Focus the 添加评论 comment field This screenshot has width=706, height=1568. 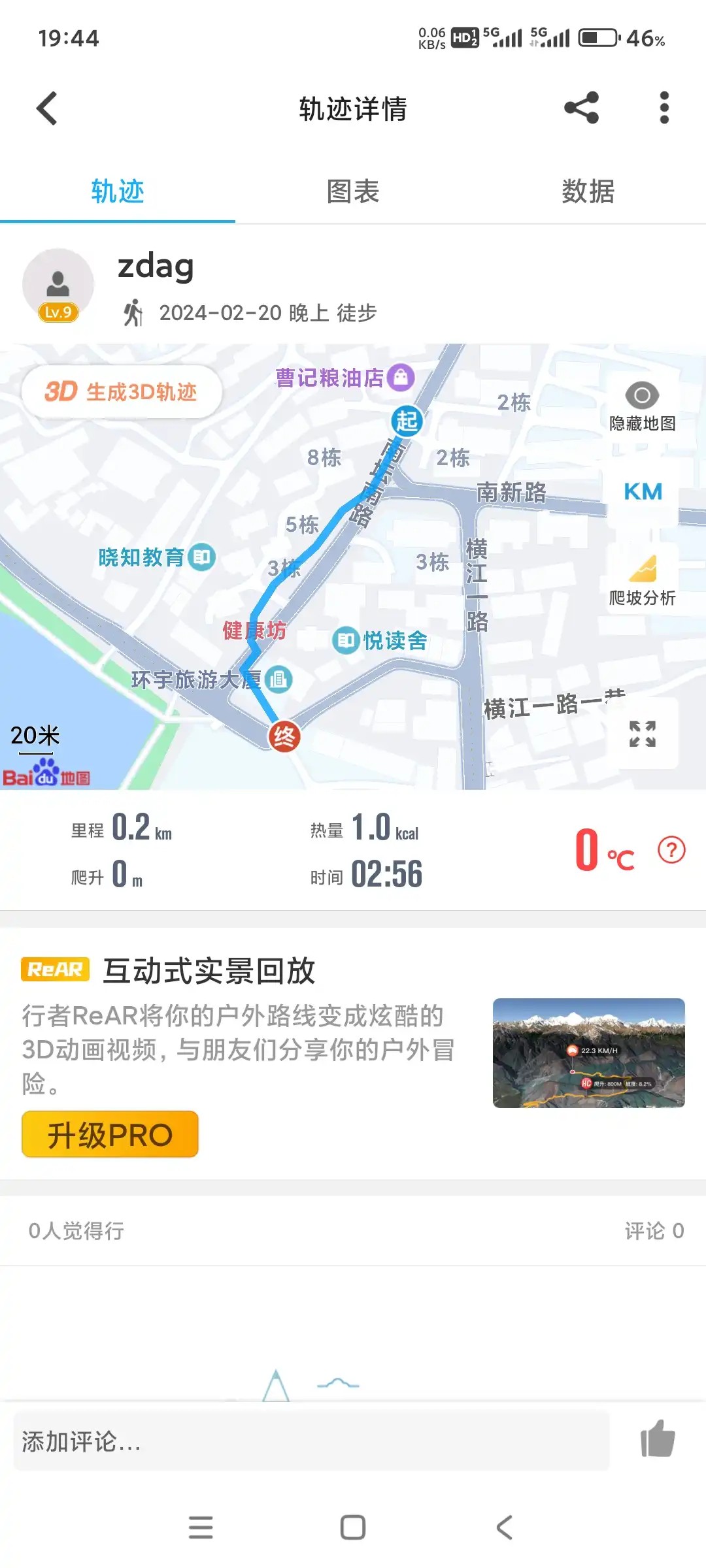[x=311, y=1441]
